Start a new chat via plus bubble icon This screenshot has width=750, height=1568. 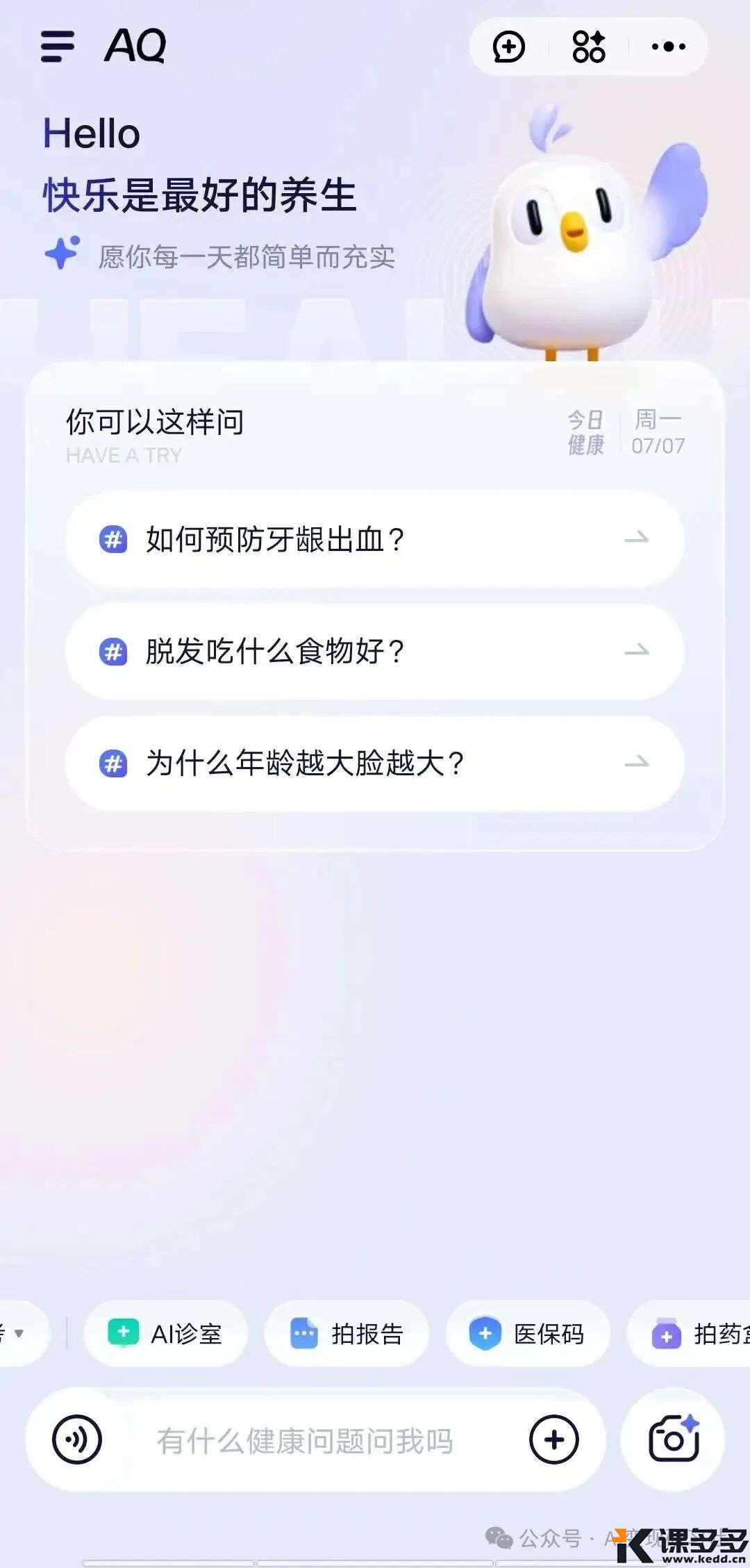click(509, 47)
